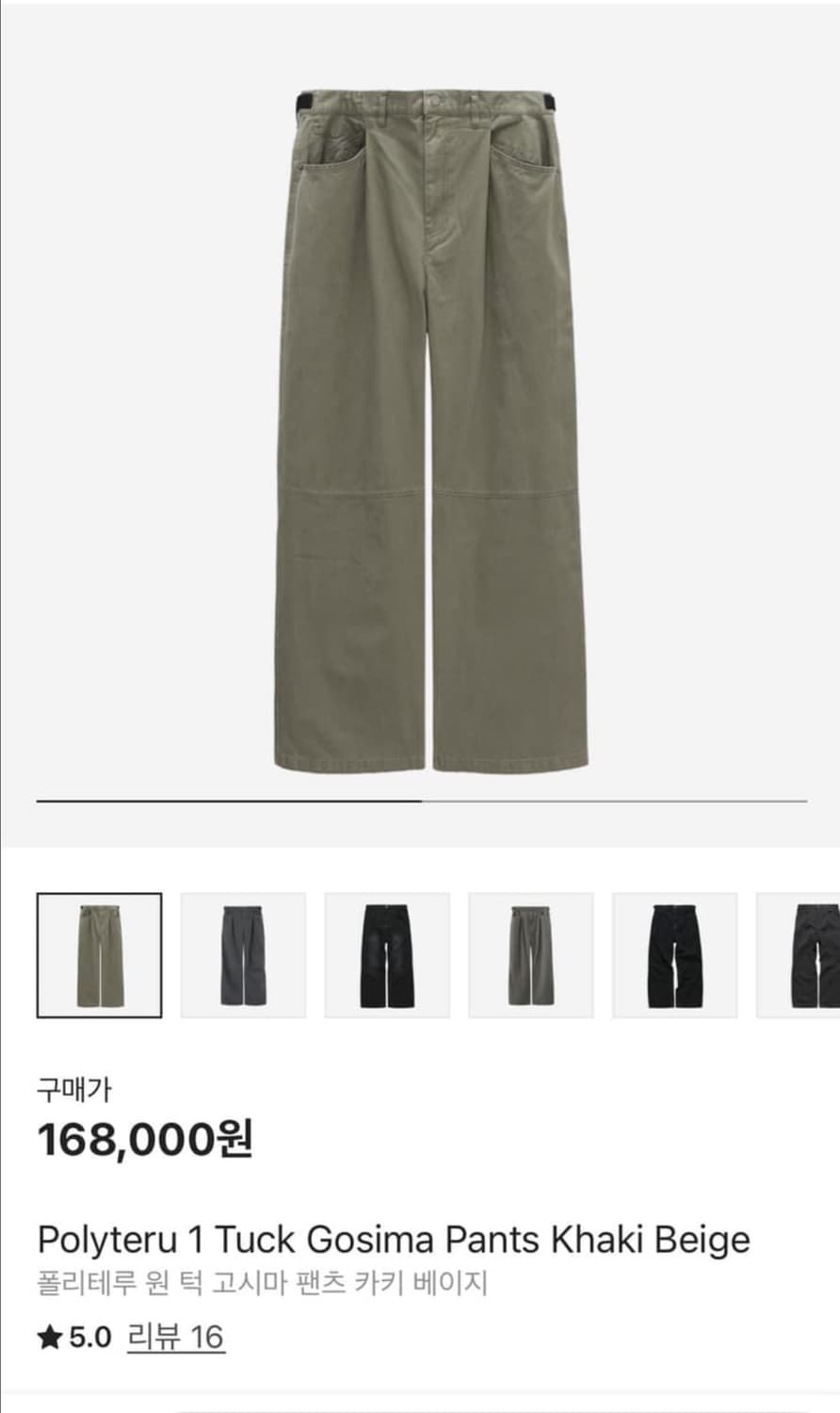Image resolution: width=840 pixels, height=1413 pixels.
Task: Click the Polyteru 1 Tuck Gosima Pants title
Action: coord(393,1241)
